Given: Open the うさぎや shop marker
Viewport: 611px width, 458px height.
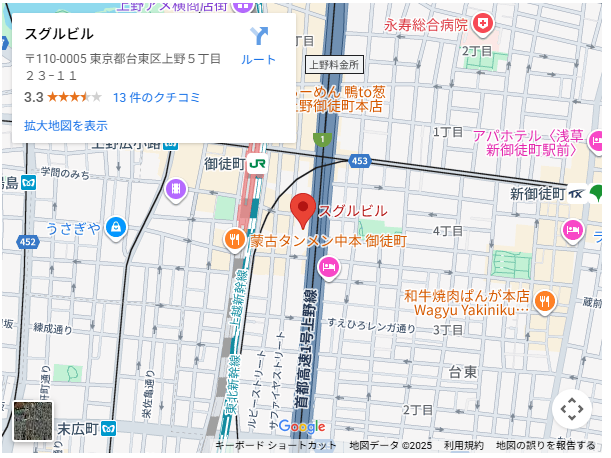Looking at the screenshot, I should 117,228.
